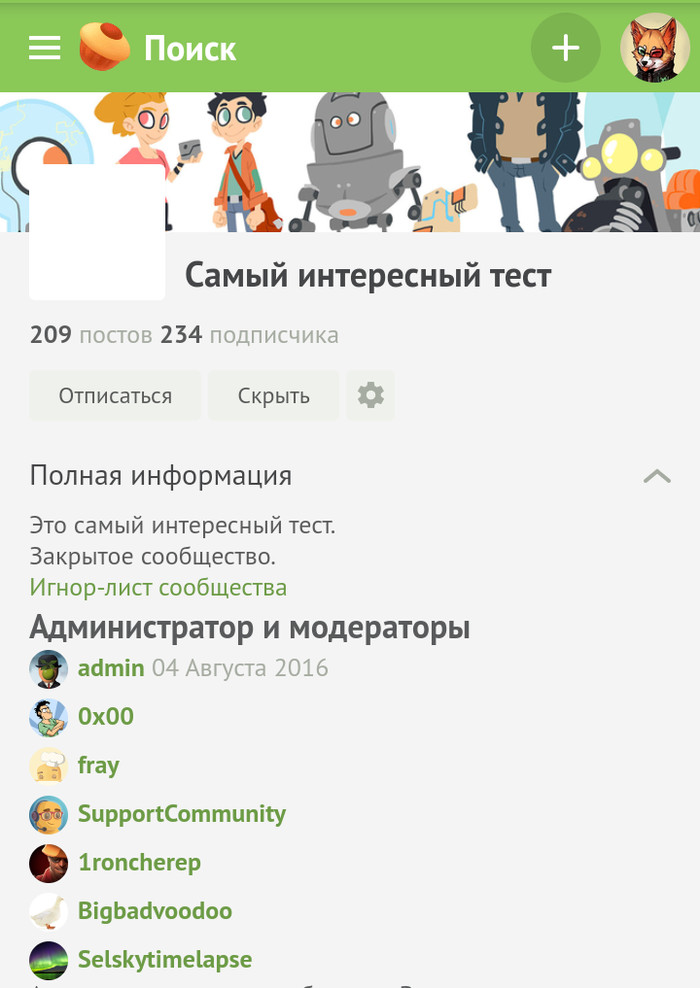This screenshot has width=700, height=988.
Task: View 1roncherep's profile
Action: [139, 862]
